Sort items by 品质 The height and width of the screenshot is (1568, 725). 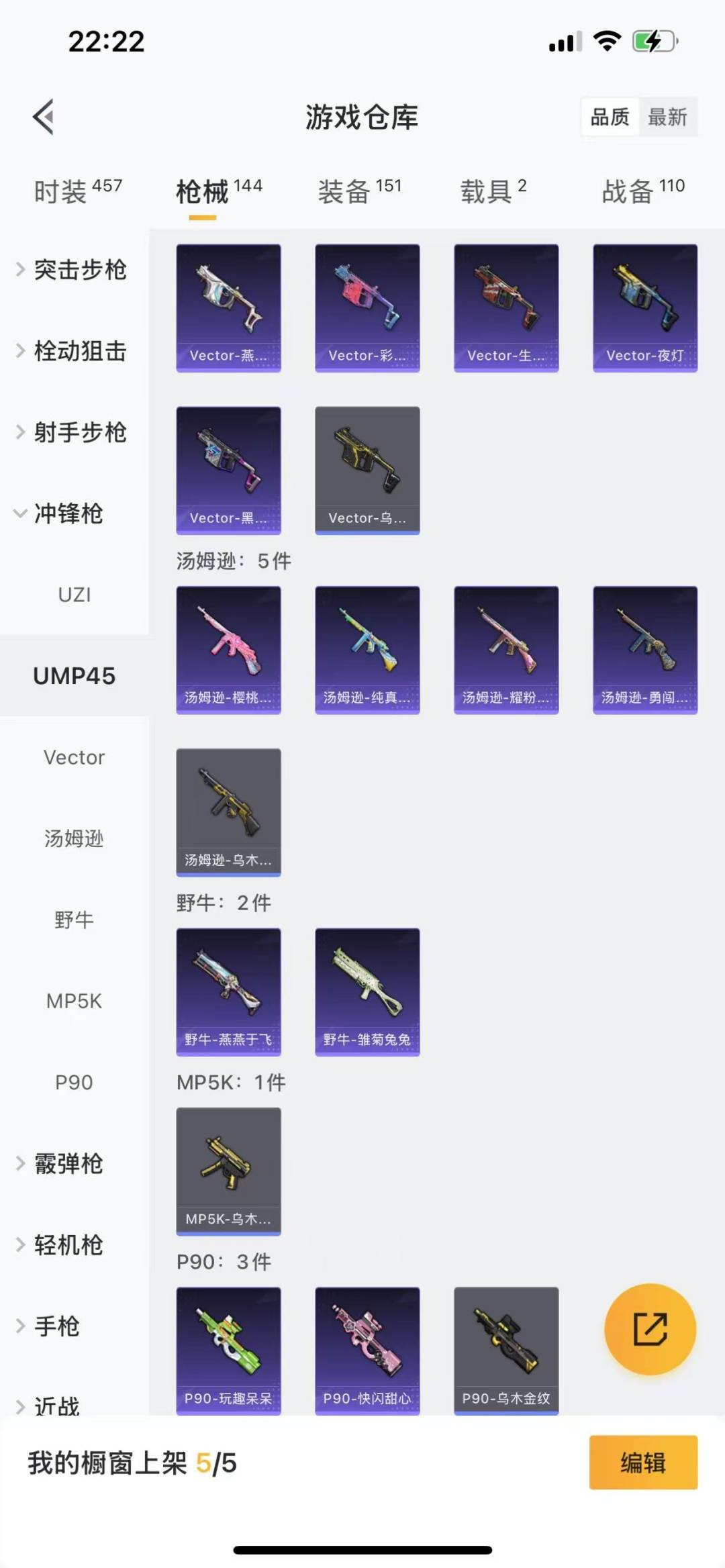(x=610, y=117)
